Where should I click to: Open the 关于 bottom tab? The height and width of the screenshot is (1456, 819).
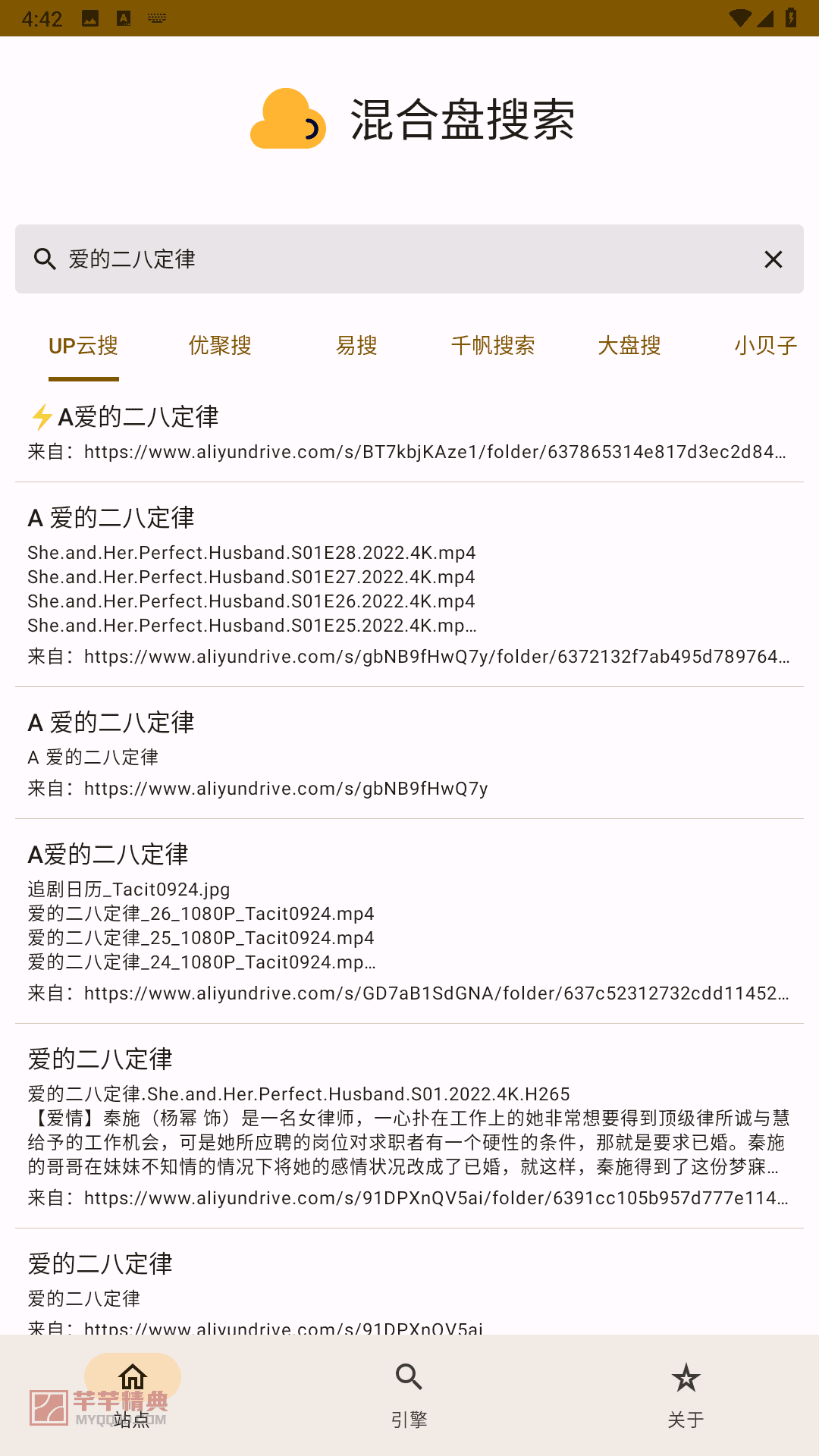[686, 1395]
